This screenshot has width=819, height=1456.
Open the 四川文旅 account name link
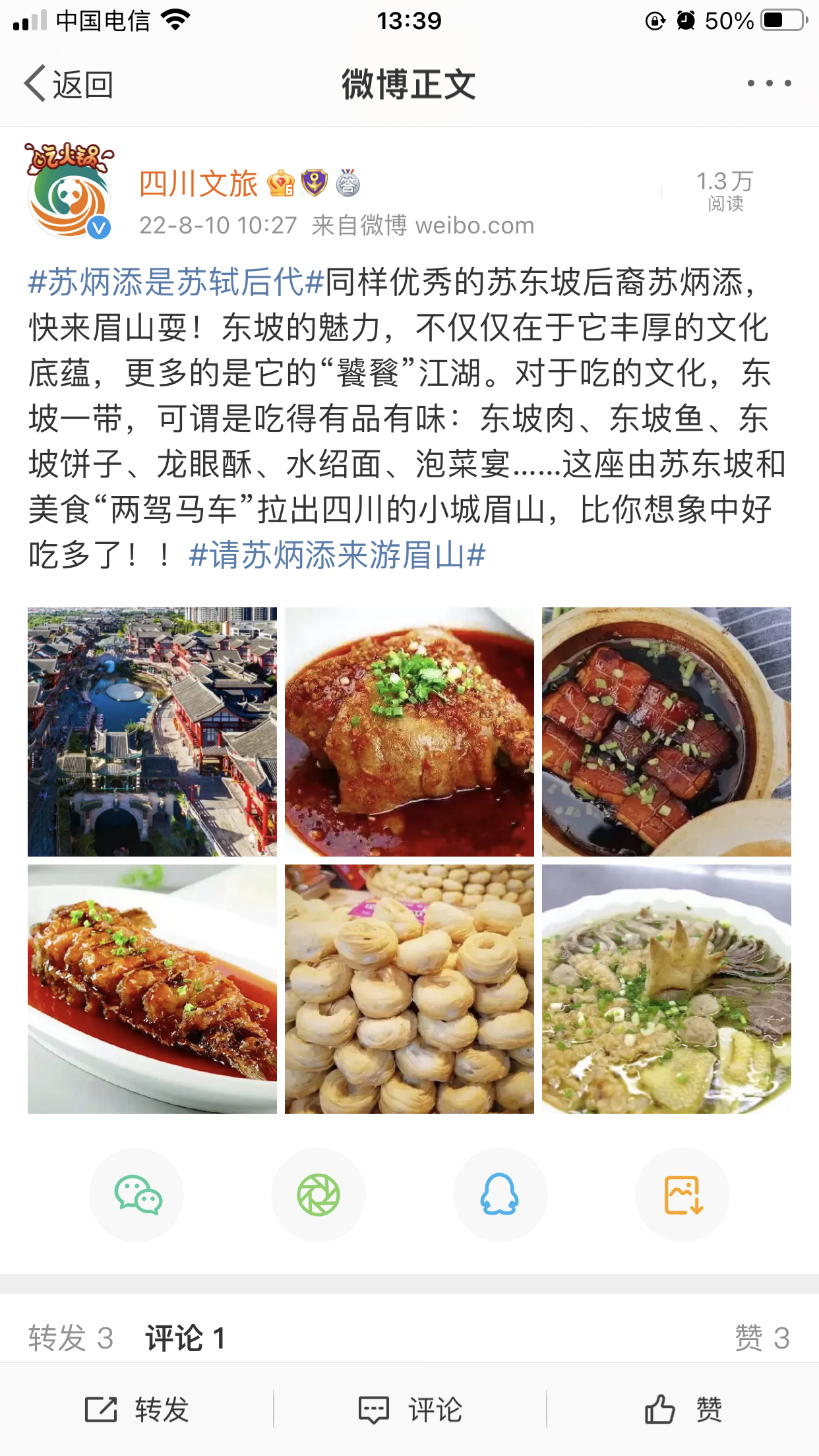pyautogui.click(x=198, y=183)
